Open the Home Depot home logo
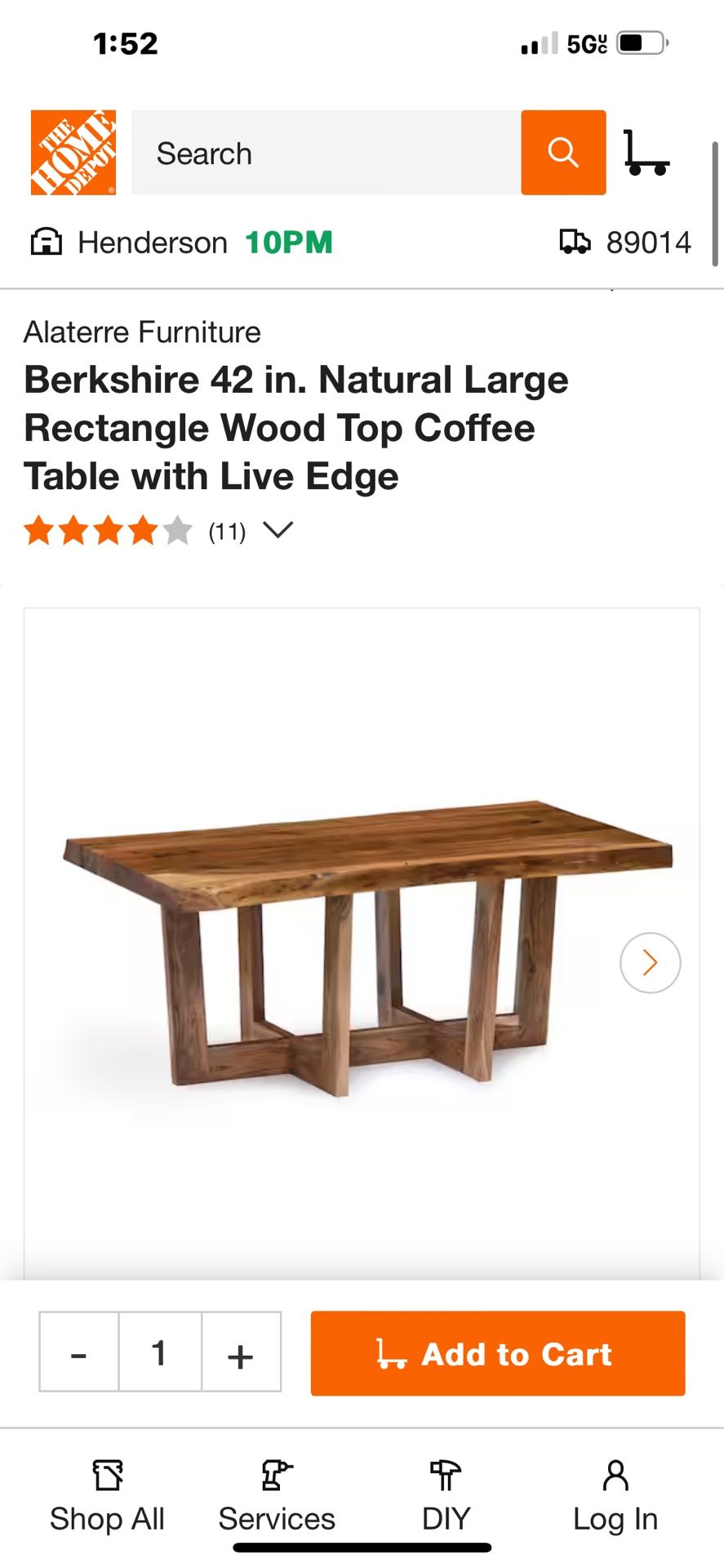 pos(73,152)
